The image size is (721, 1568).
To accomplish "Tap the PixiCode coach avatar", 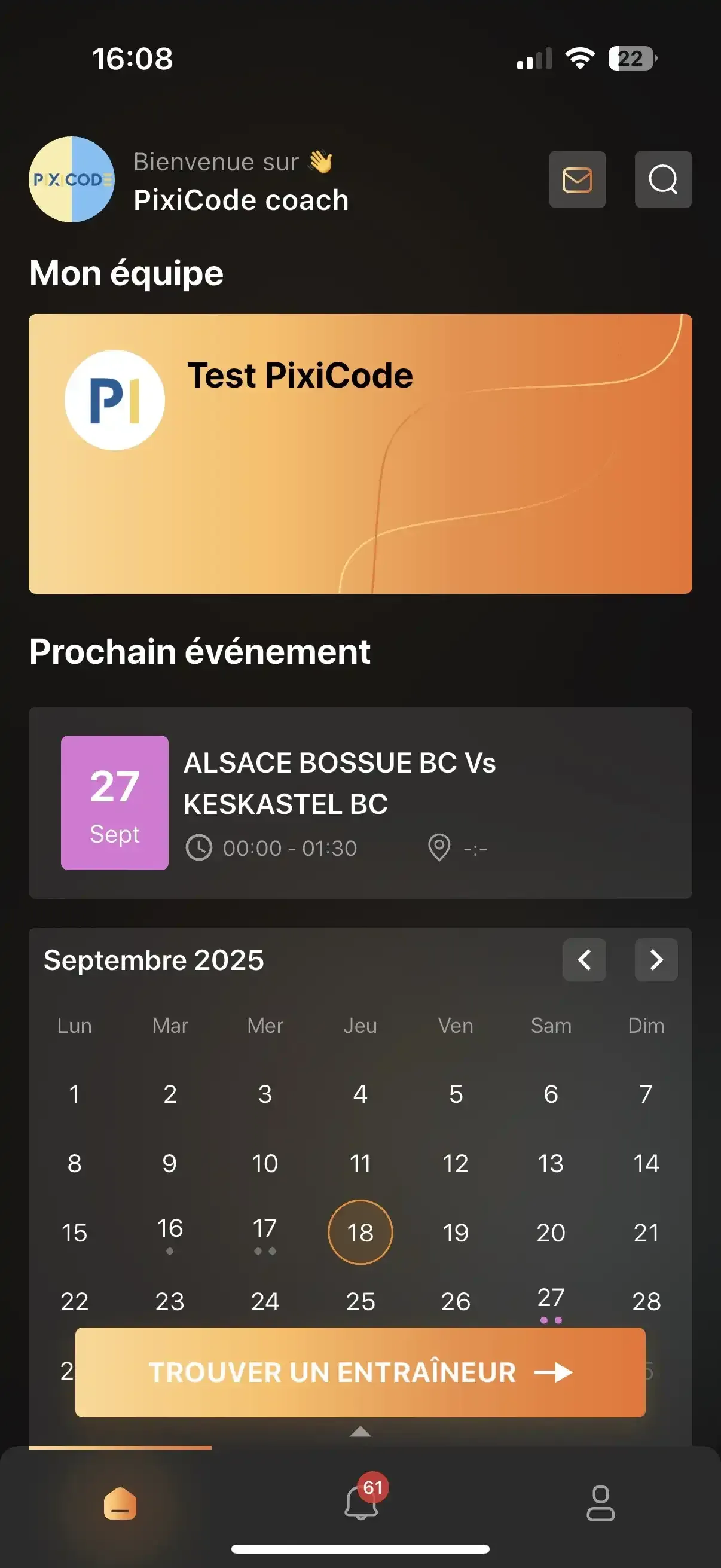I will pos(71,179).
